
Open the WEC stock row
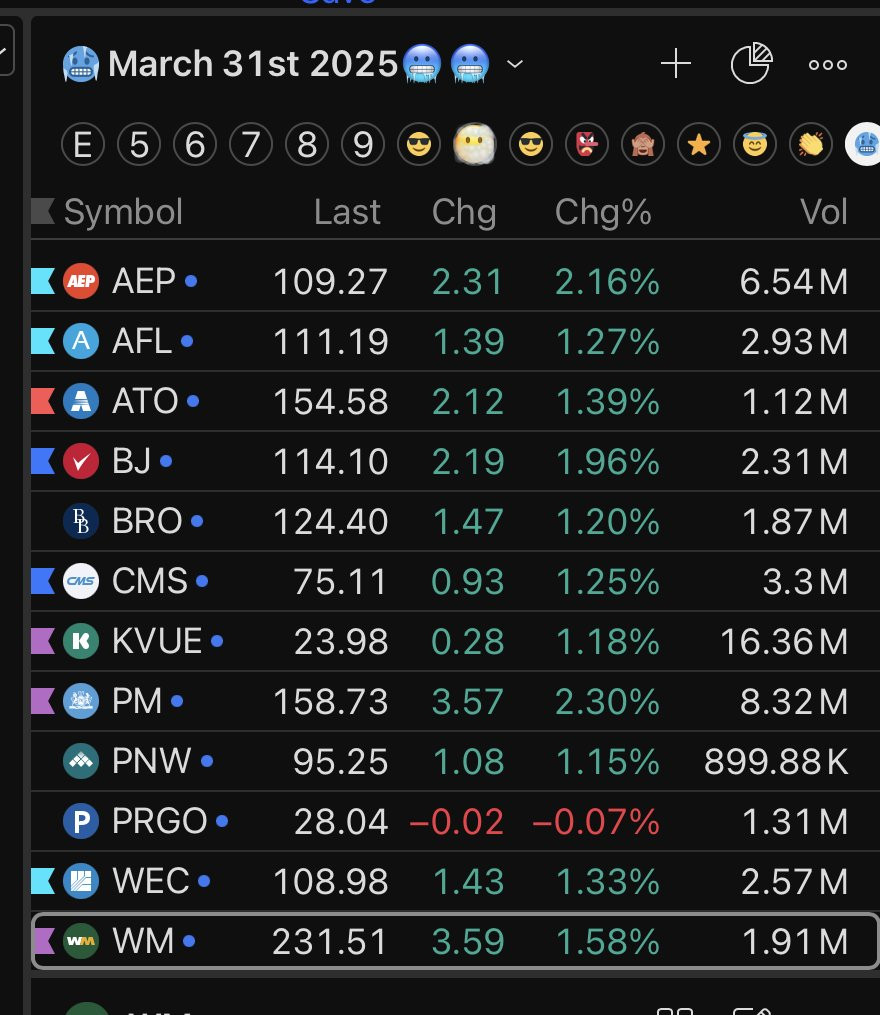[150, 882]
